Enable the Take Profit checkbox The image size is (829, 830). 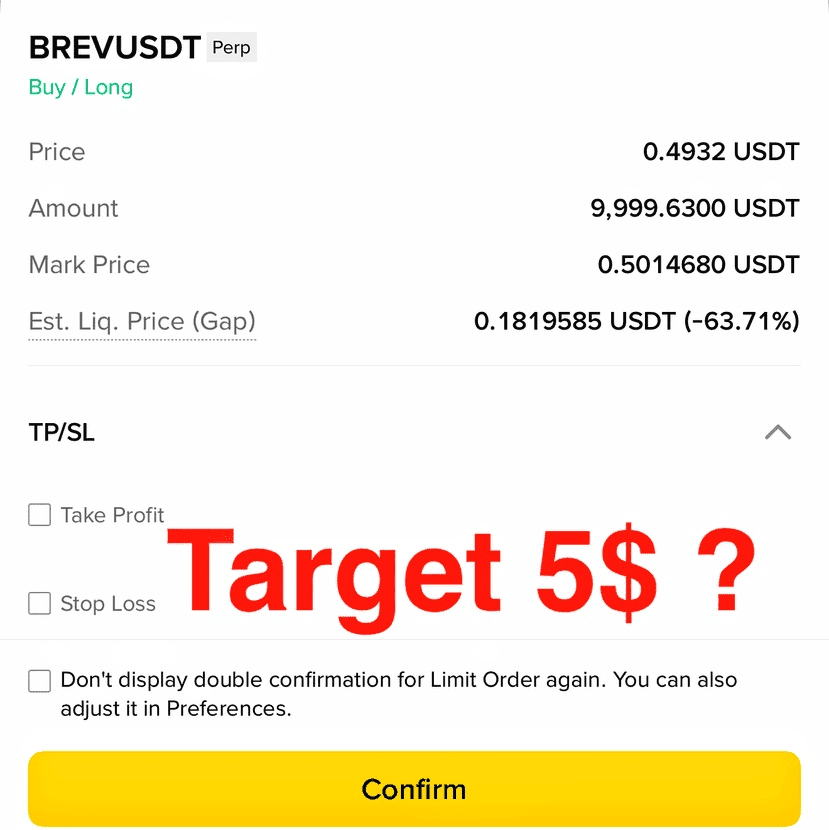click(40, 515)
